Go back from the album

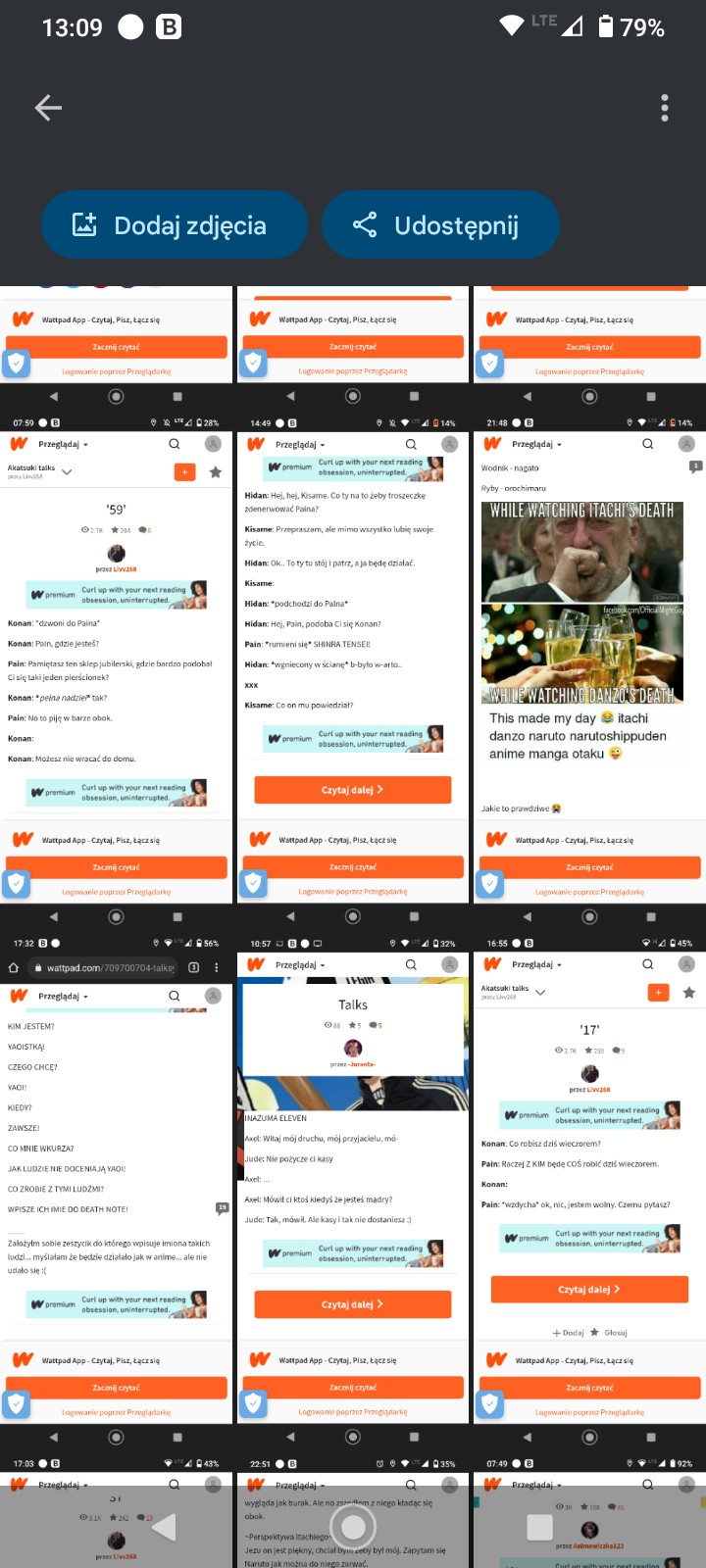[x=48, y=108]
